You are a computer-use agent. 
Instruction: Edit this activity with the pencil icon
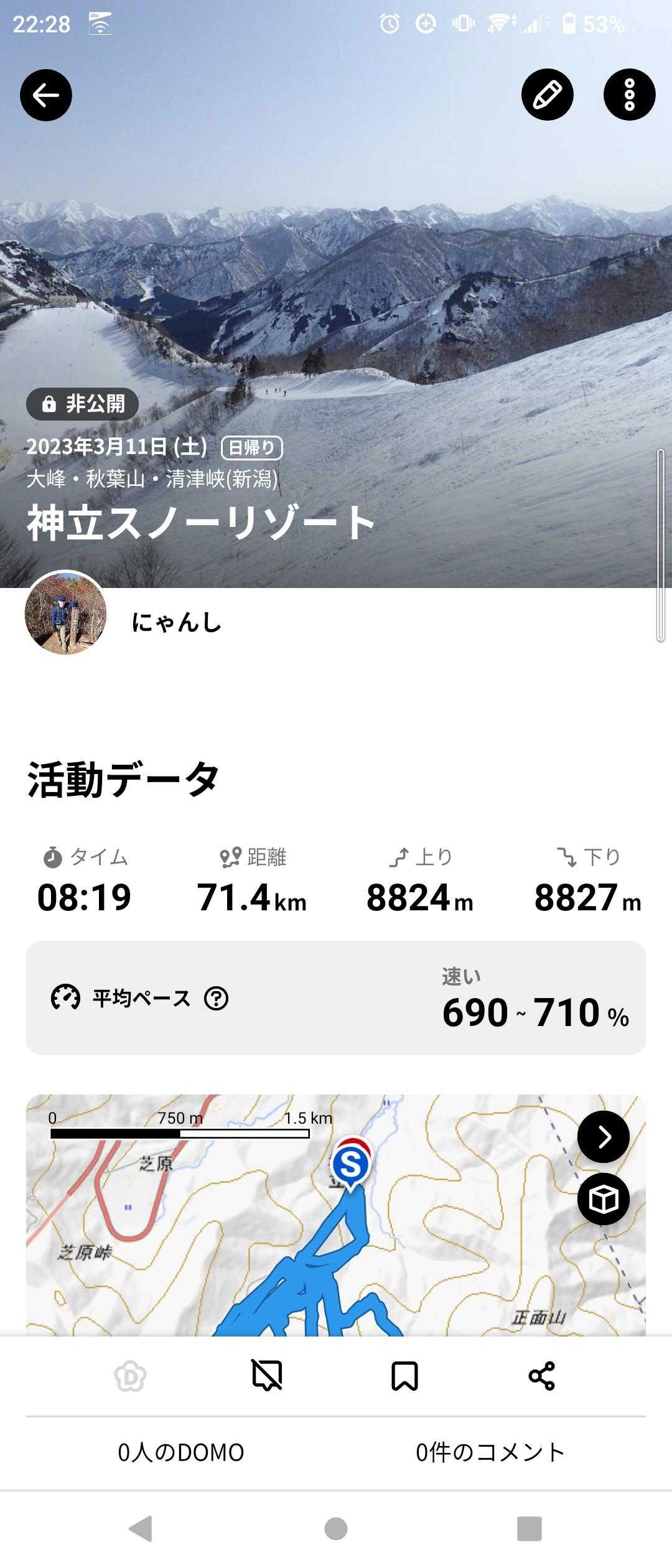pyautogui.click(x=547, y=95)
